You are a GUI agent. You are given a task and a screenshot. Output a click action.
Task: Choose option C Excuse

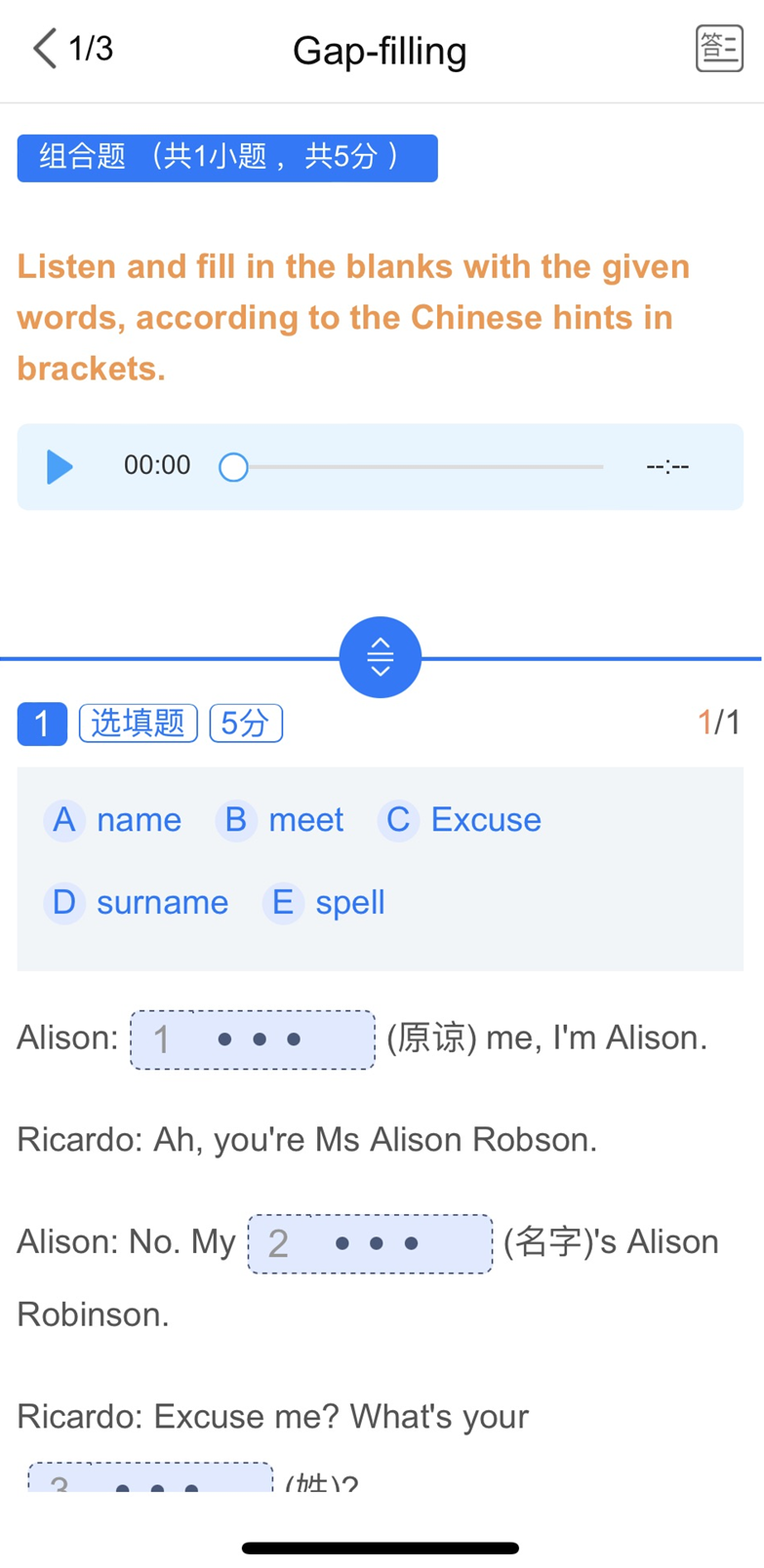point(460,820)
